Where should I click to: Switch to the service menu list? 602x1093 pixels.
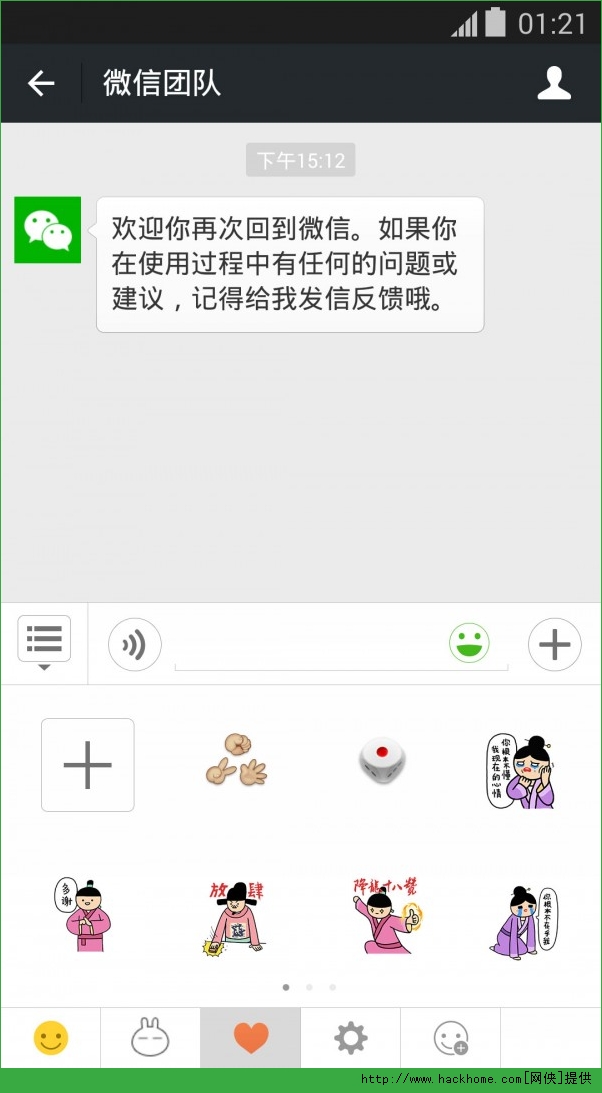(x=44, y=640)
